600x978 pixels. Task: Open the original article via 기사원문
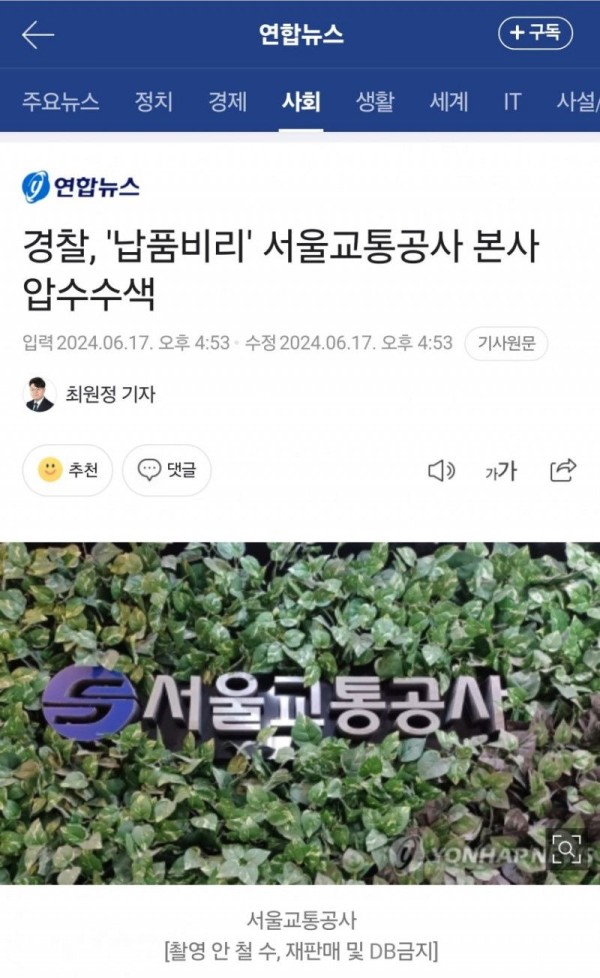[x=506, y=343]
